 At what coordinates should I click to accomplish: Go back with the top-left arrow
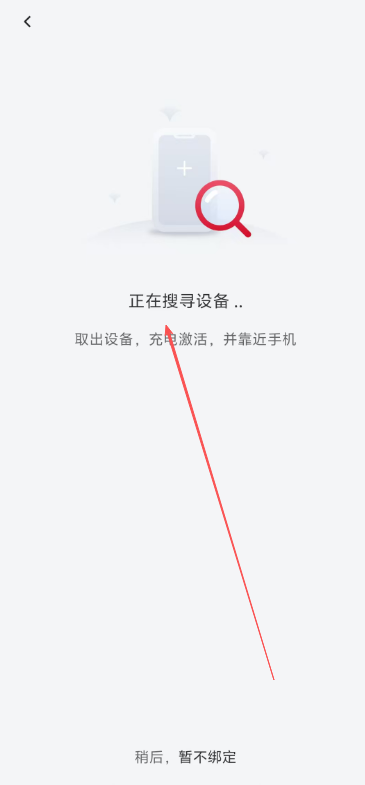pyautogui.click(x=28, y=22)
